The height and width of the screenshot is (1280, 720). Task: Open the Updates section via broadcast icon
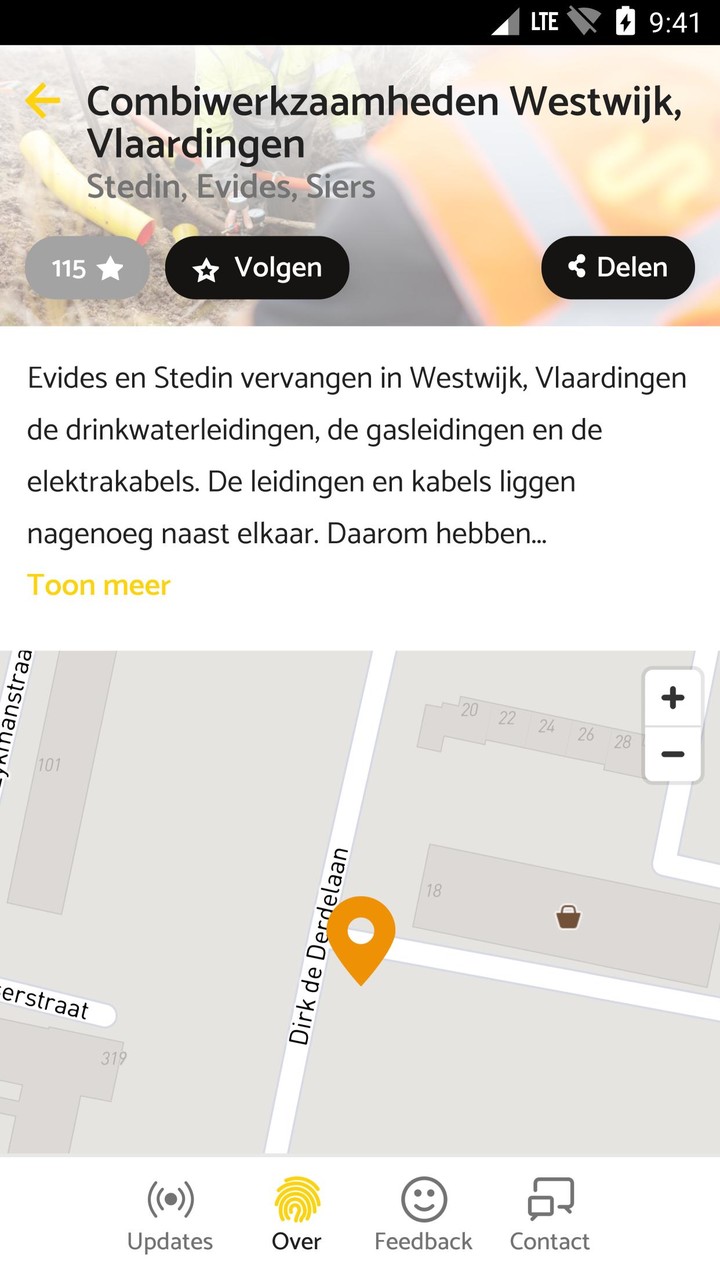pyautogui.click(x=170, y=1199)
